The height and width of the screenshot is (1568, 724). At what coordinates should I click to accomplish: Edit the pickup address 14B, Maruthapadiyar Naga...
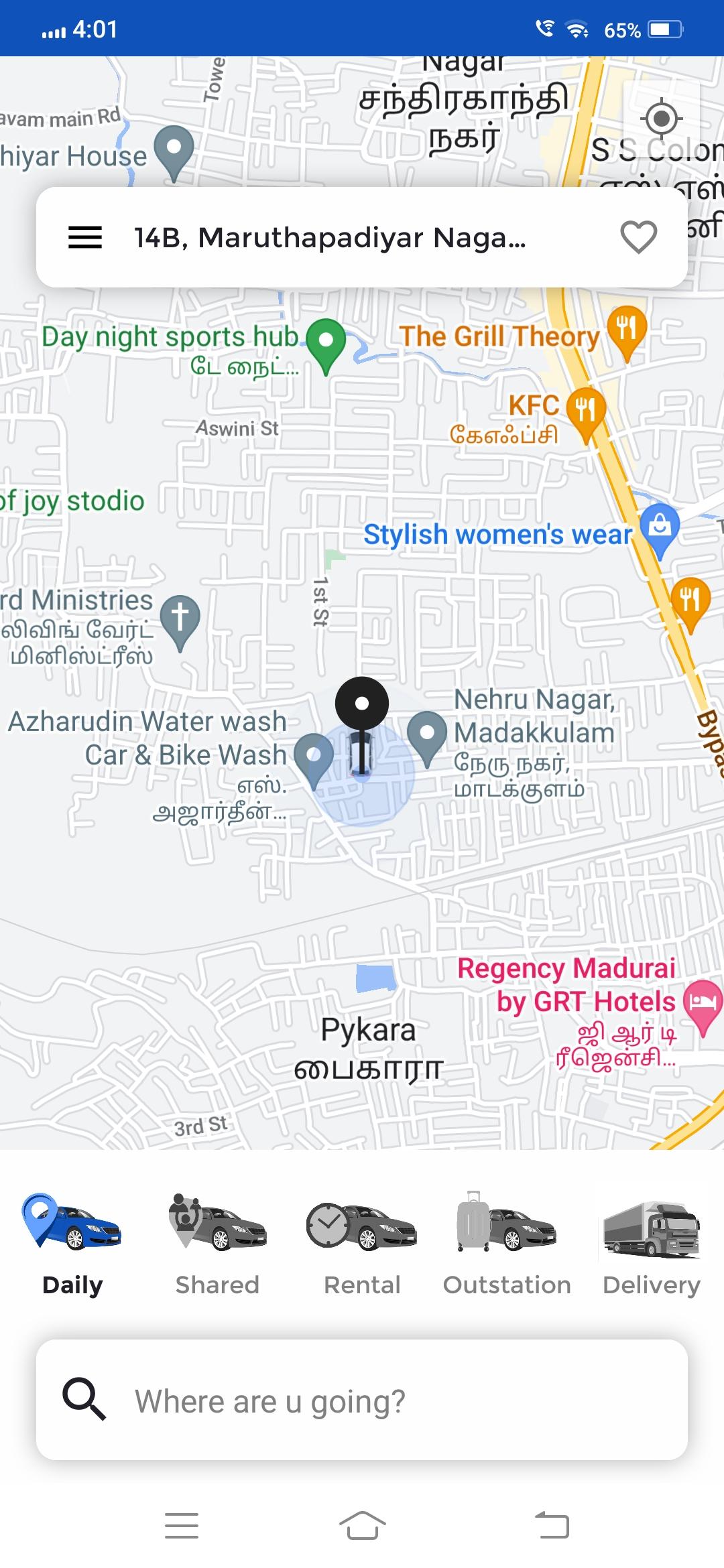[330, 237]
